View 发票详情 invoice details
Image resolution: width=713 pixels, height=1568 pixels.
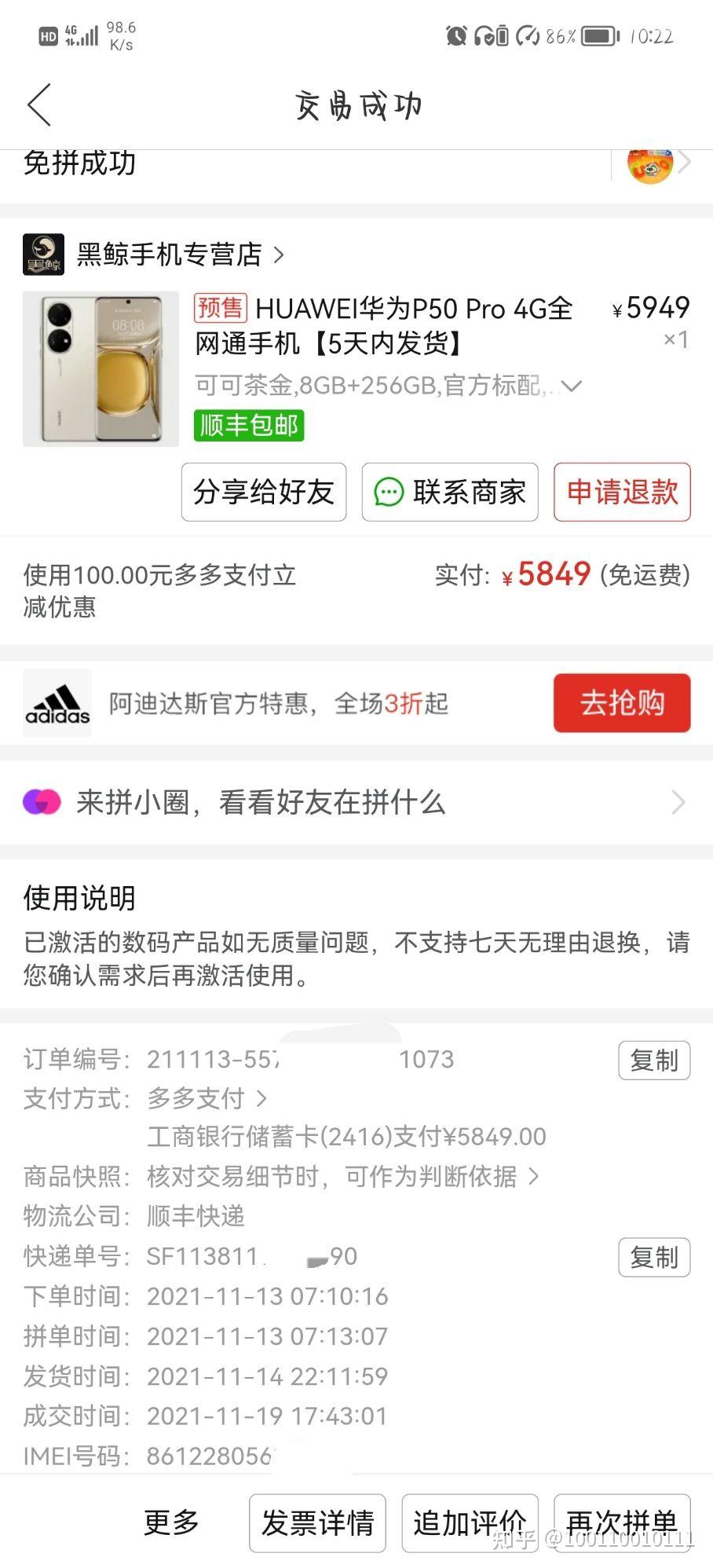(x=317, y=1523)
